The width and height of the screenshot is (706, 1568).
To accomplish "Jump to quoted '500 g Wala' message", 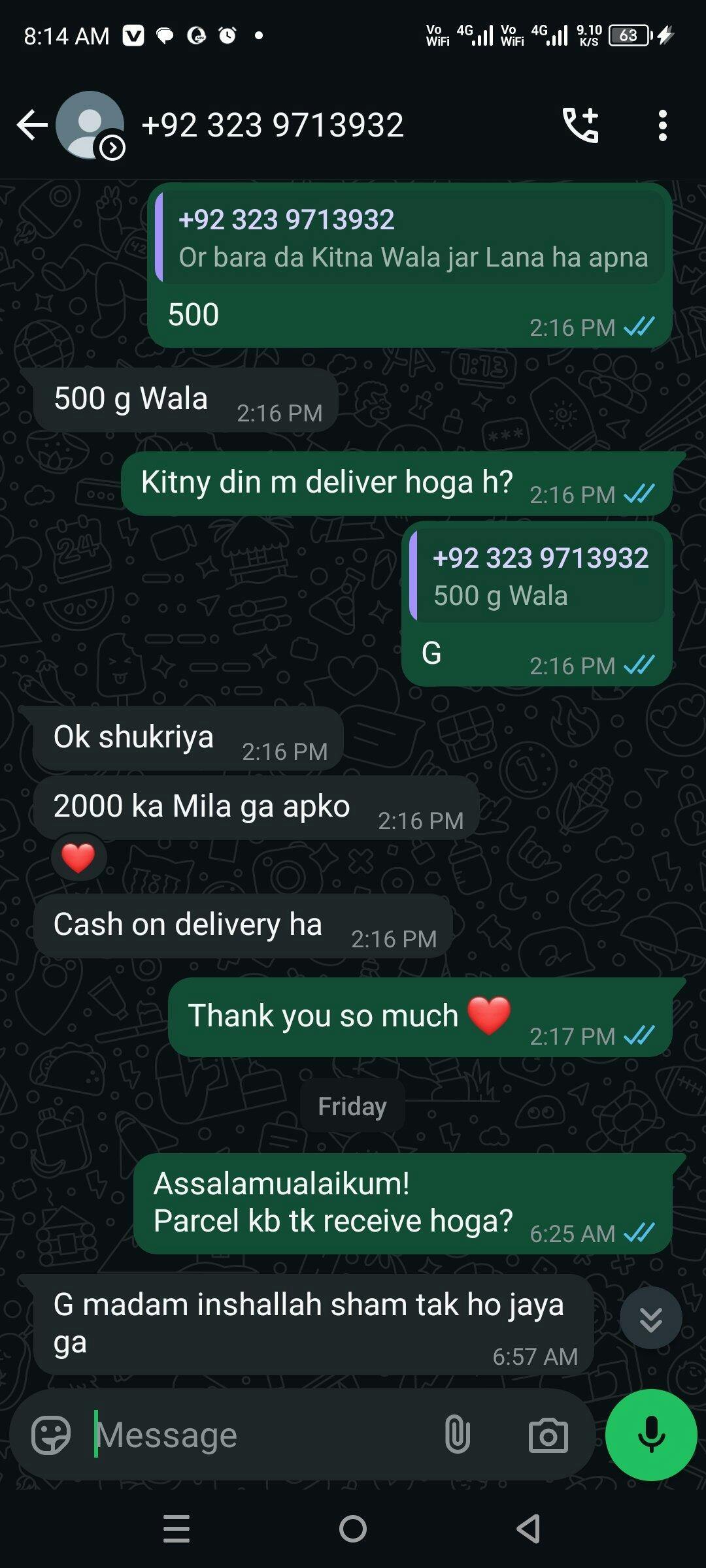I will (x=537, y=576).
